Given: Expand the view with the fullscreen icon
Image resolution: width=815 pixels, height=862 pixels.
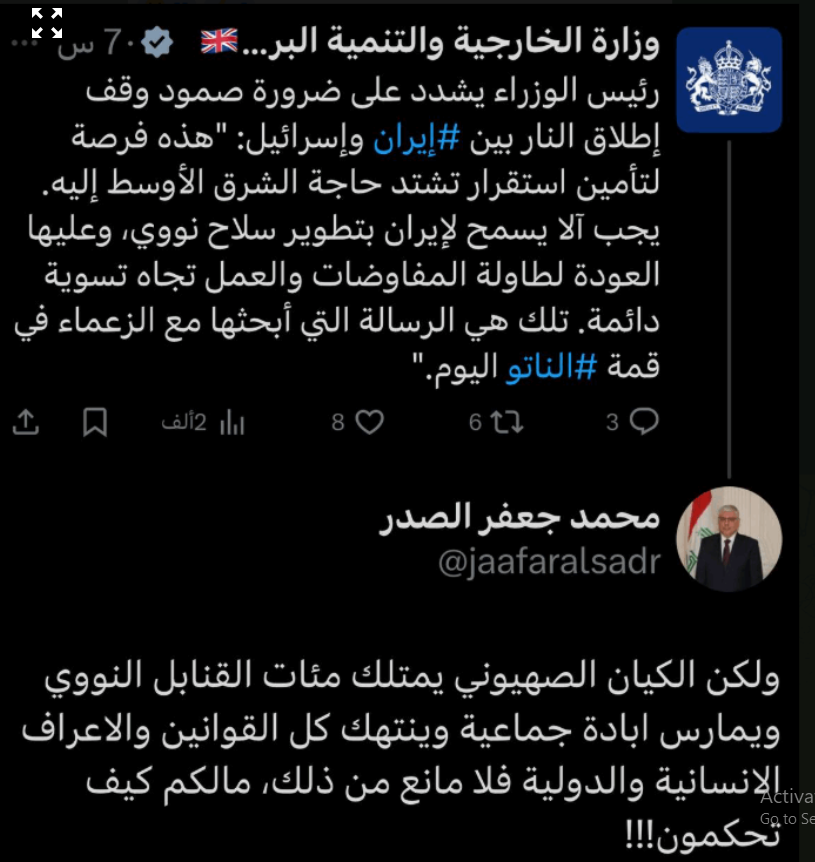Looking at the screenshot, I should coord(46,22).
